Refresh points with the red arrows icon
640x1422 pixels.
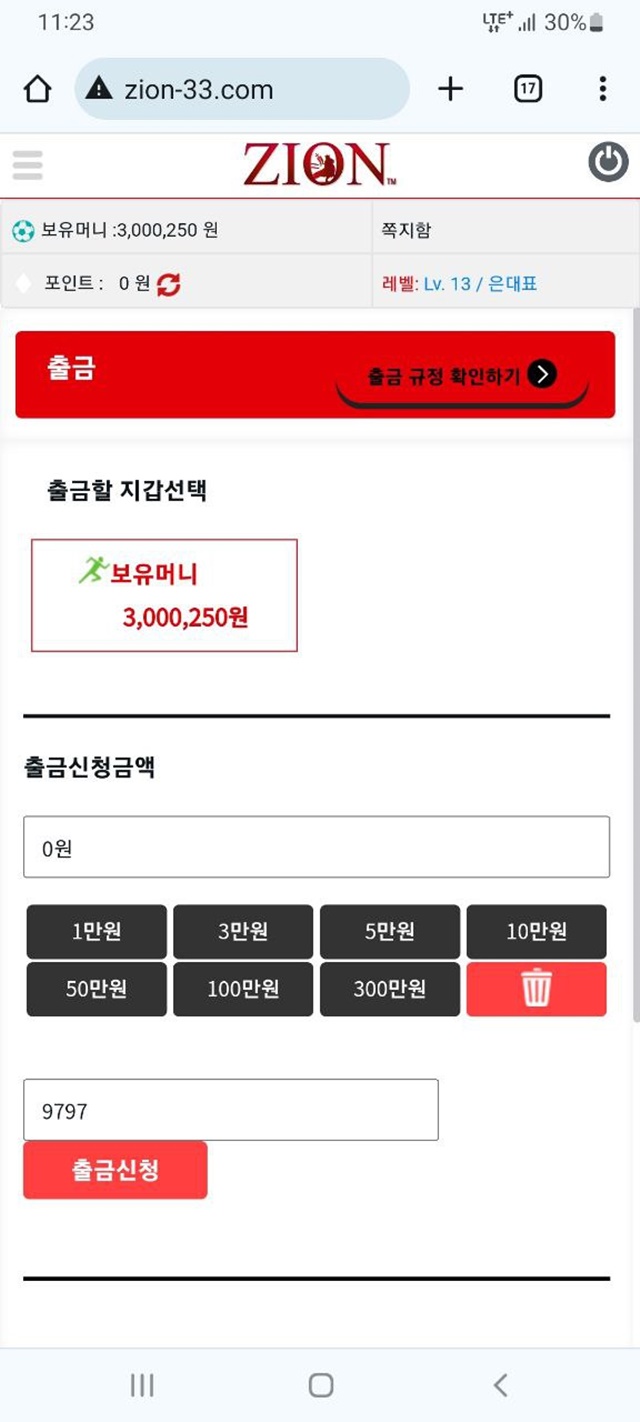point(169,284)
